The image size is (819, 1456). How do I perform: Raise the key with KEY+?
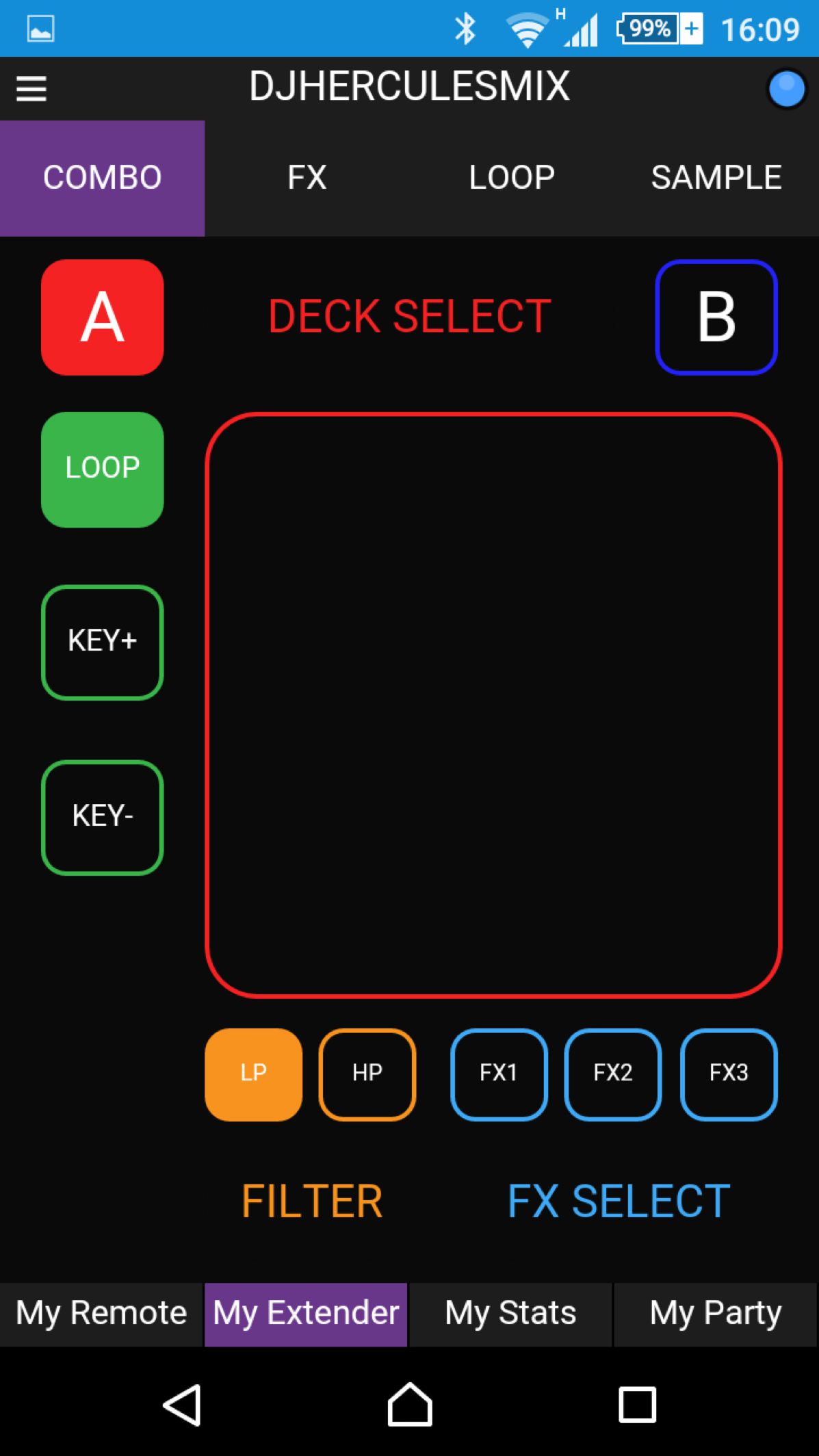click(x=102, y=642)
